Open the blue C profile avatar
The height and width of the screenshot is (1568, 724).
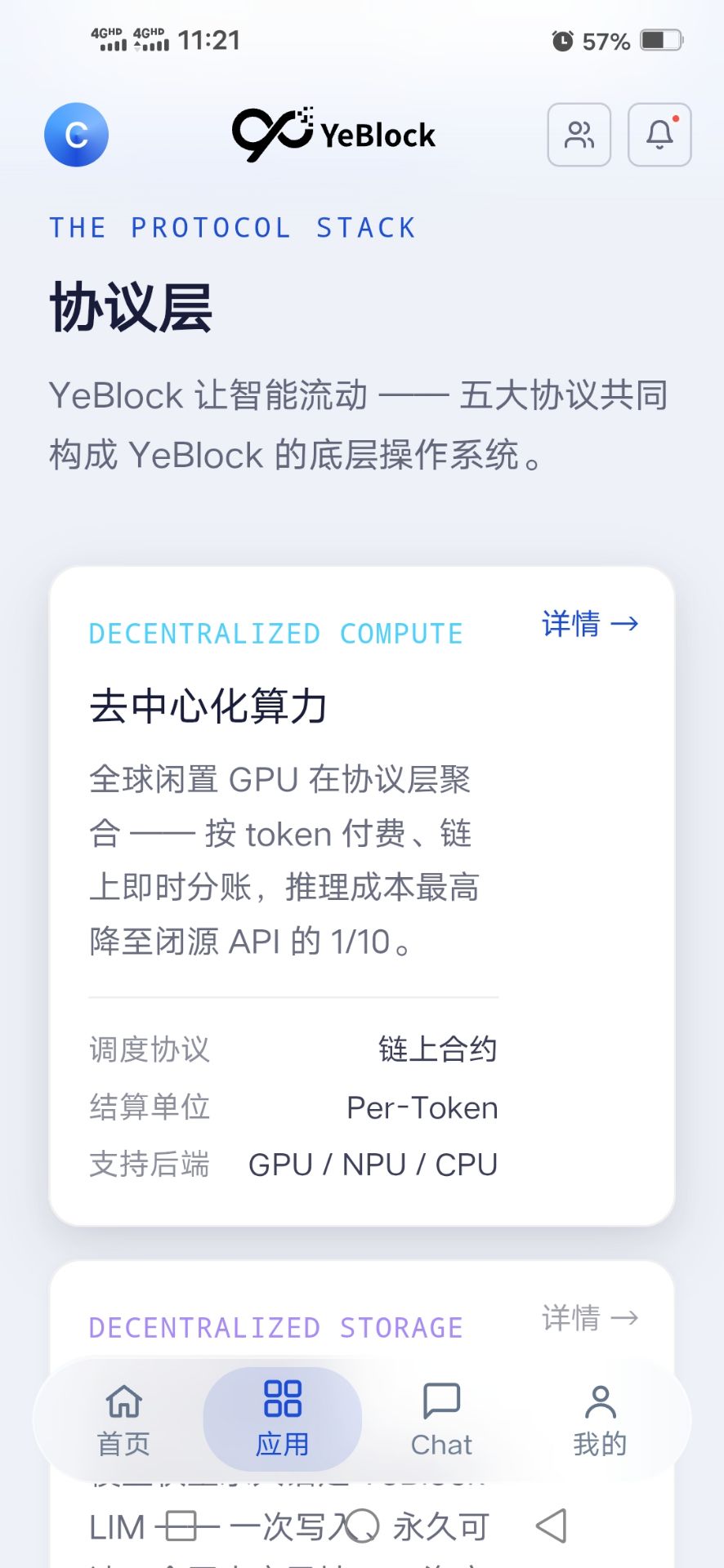(x=76, y=135)
